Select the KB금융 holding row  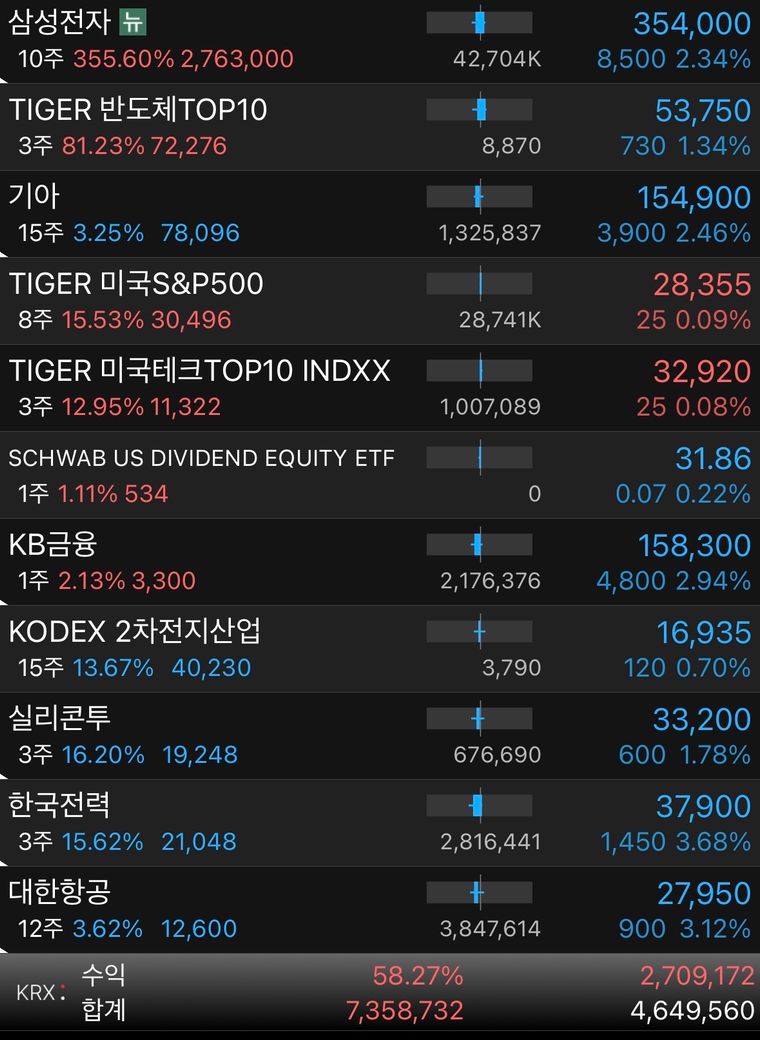(x=380, y=562)
